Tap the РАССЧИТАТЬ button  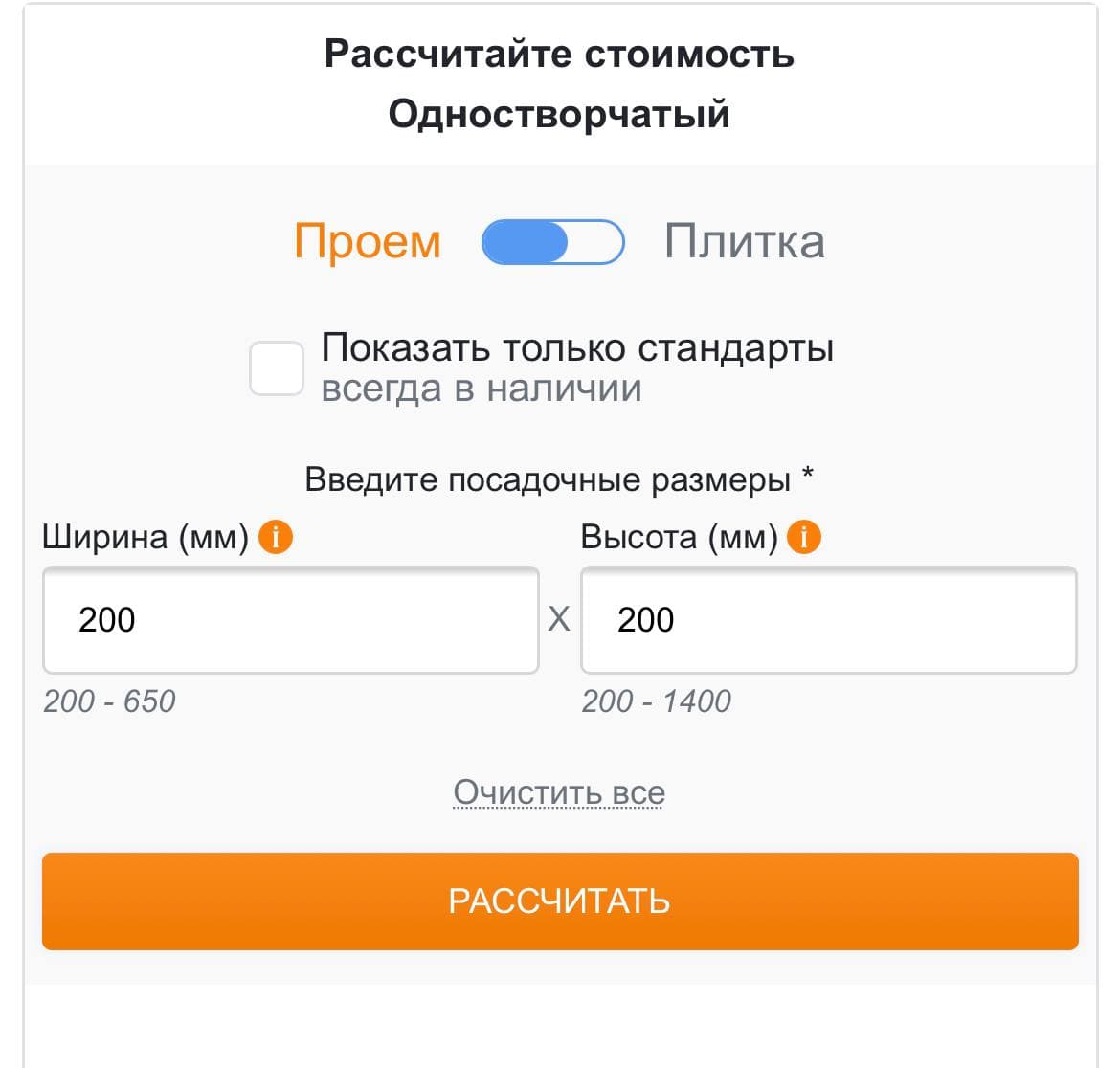point(560,901)
